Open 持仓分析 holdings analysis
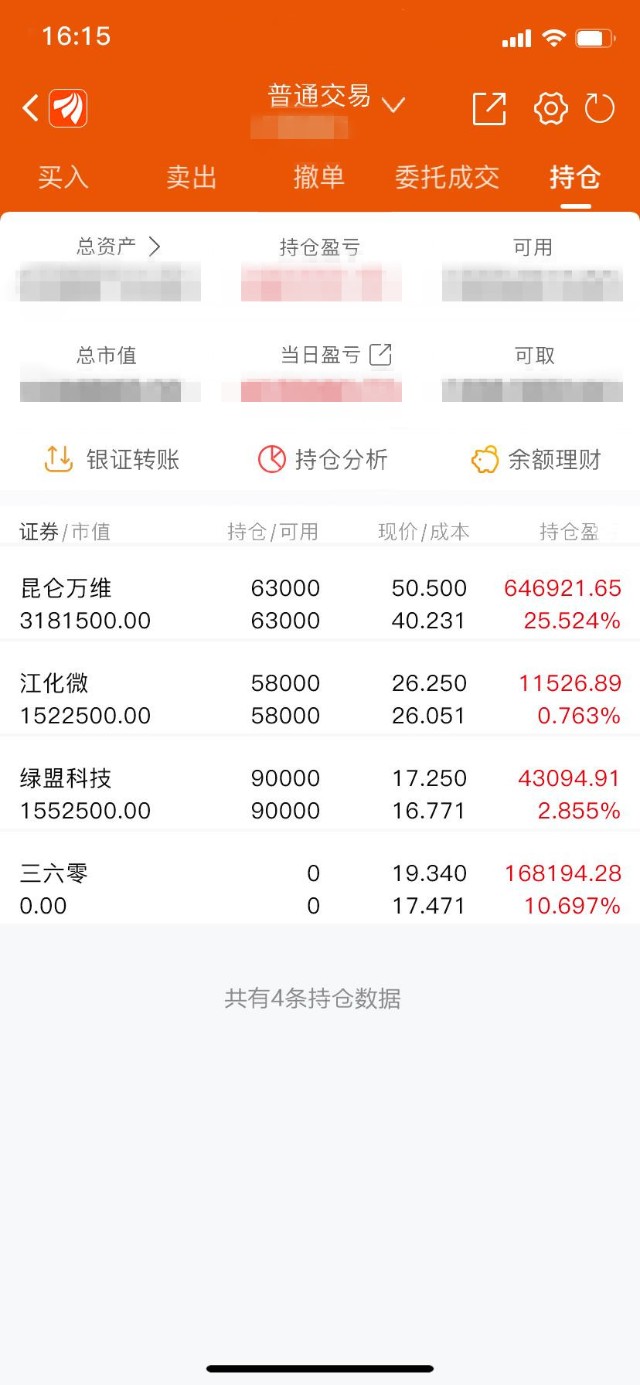 [x=322, y=460]
